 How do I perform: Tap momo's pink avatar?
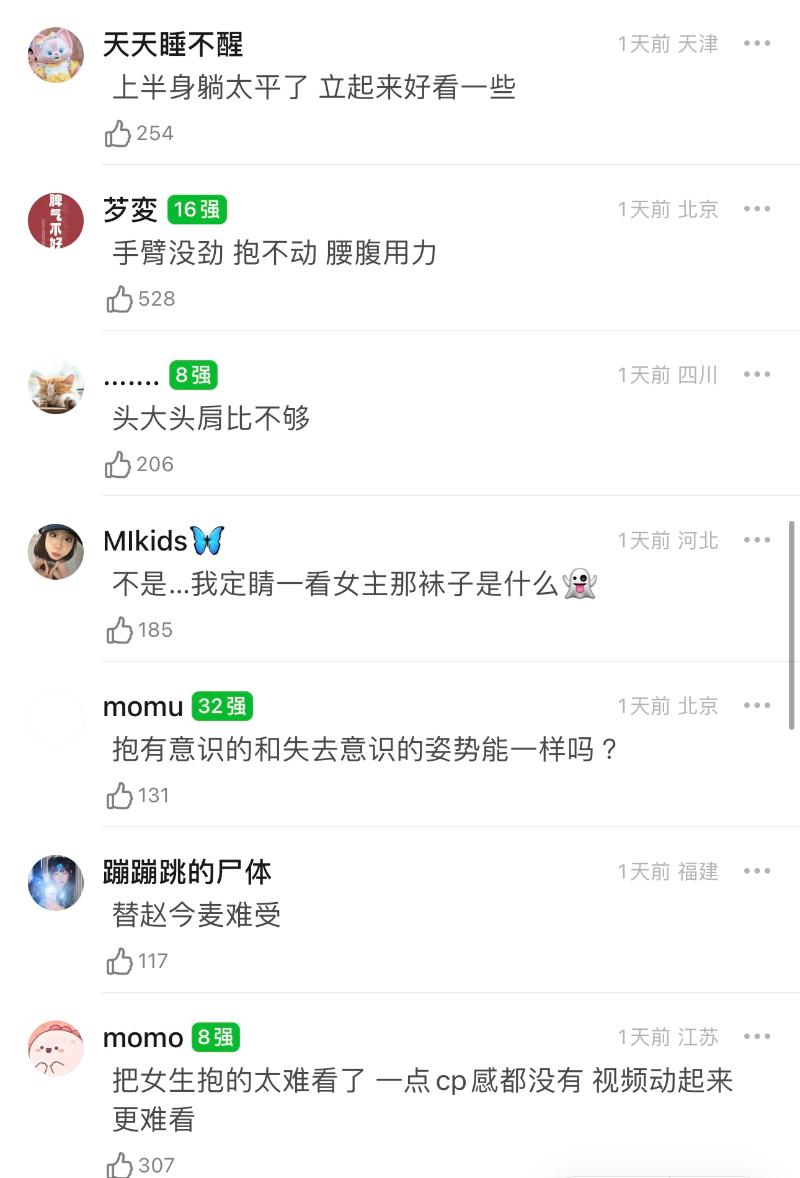56,1048
